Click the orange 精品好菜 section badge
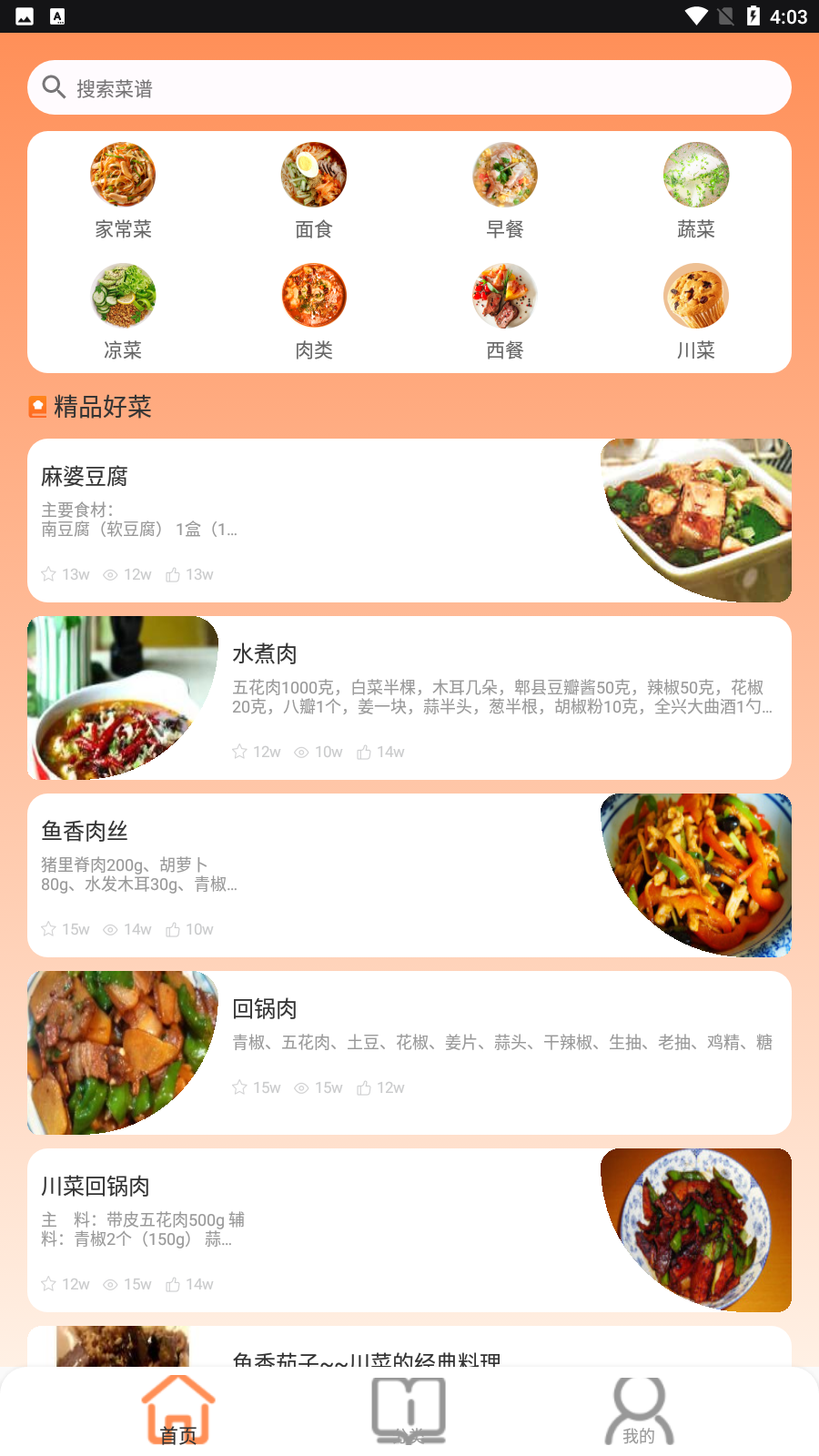The image size is (819, 1456). (x=37, y=407)
